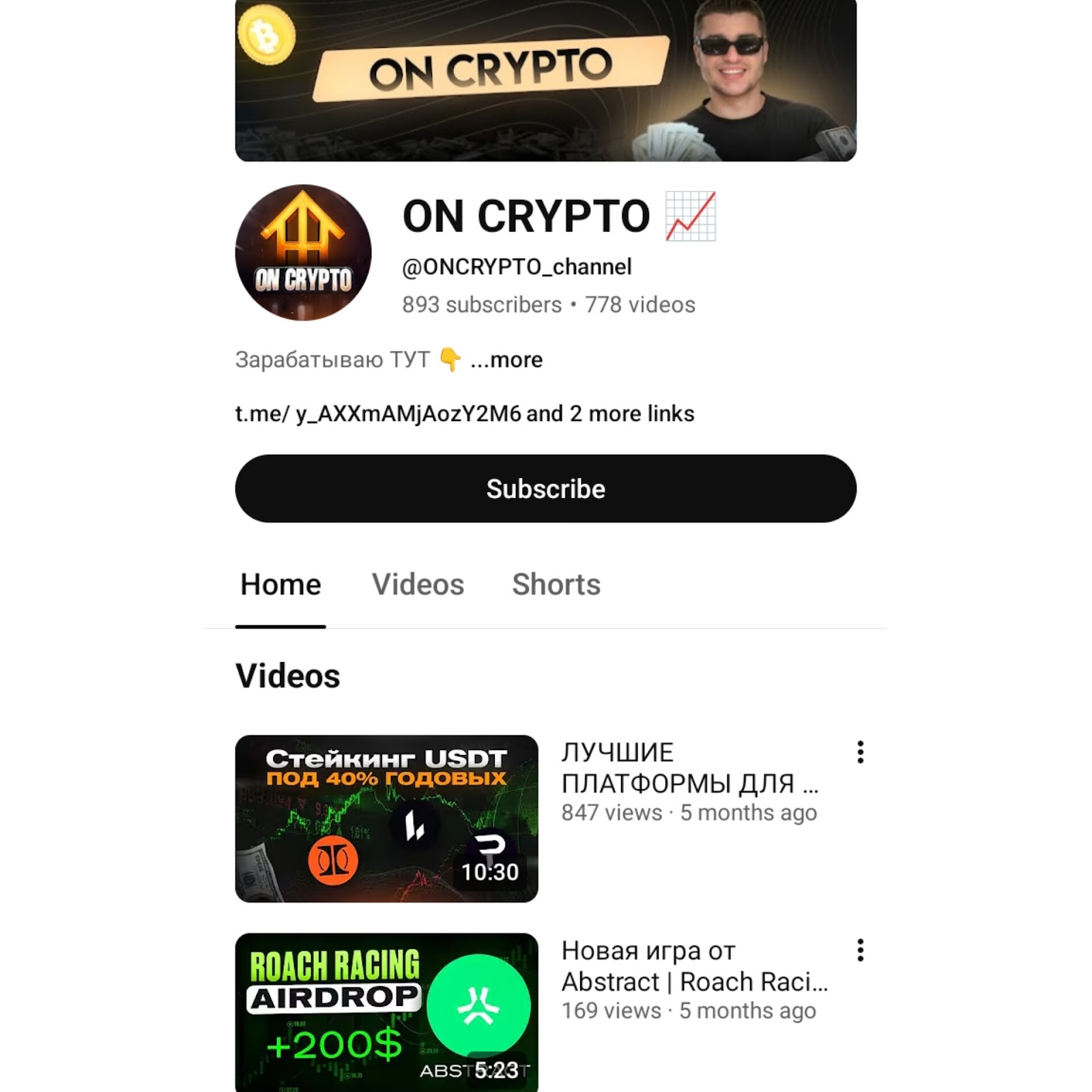Open options for ЛУЧШИЕ ПЛАТФОРМЫ ДЛЯ video
Image resolution: width=1092 pixels, height=1092 pixels.
pyautogui.click(x=860, y=752)
